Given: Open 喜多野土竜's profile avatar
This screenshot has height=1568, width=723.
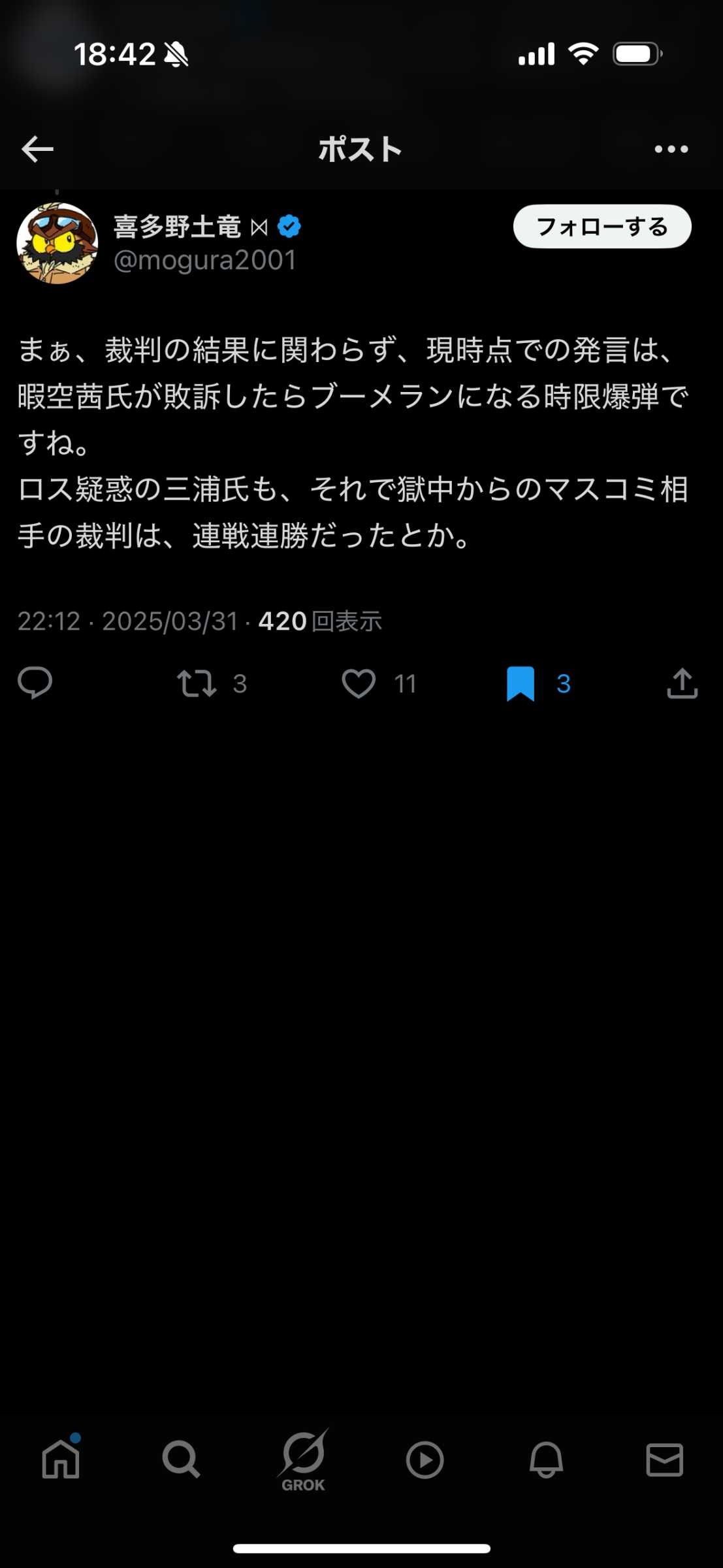Looking at the screenshot, I should 57,243.
